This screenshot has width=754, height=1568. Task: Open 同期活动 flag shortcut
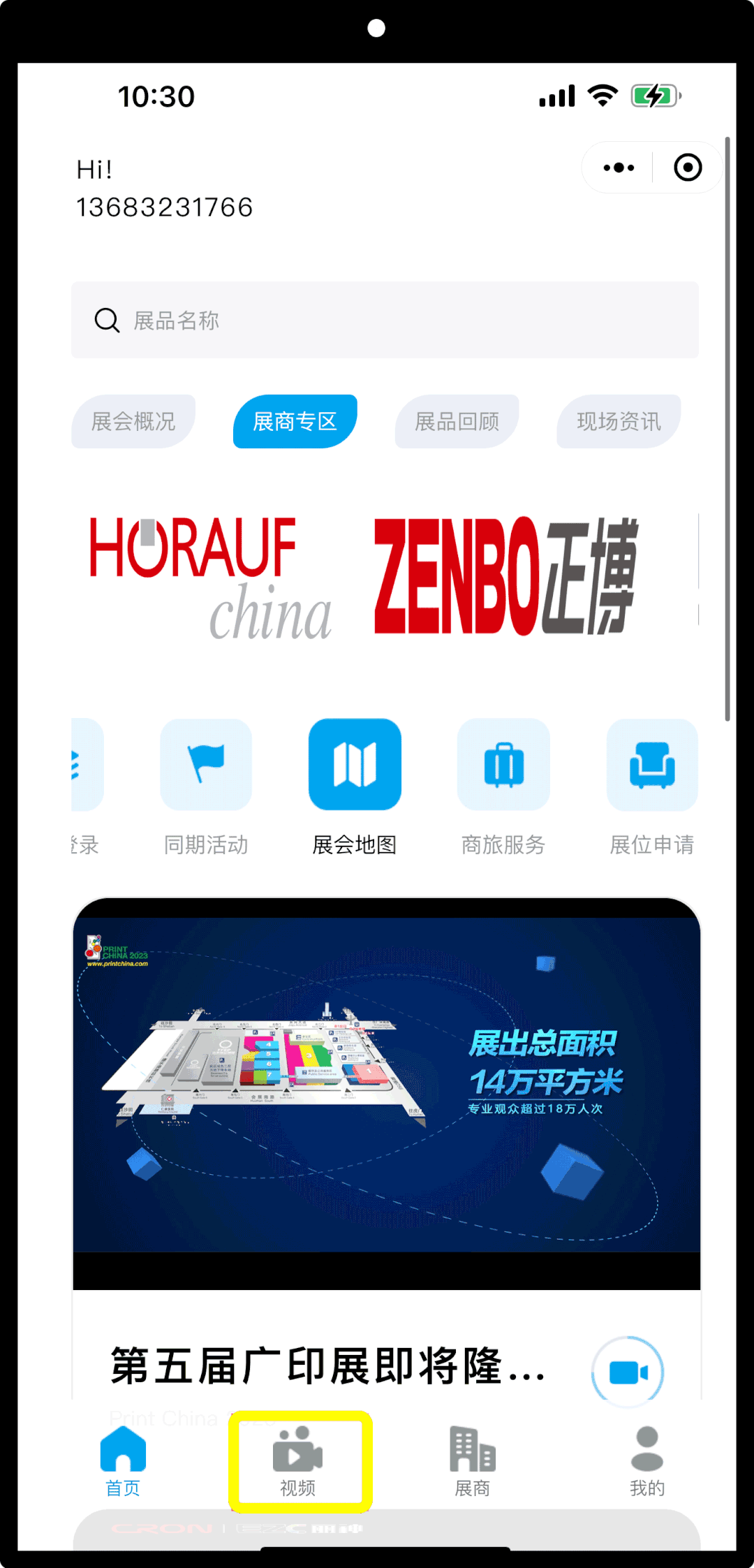coord(206,766)
